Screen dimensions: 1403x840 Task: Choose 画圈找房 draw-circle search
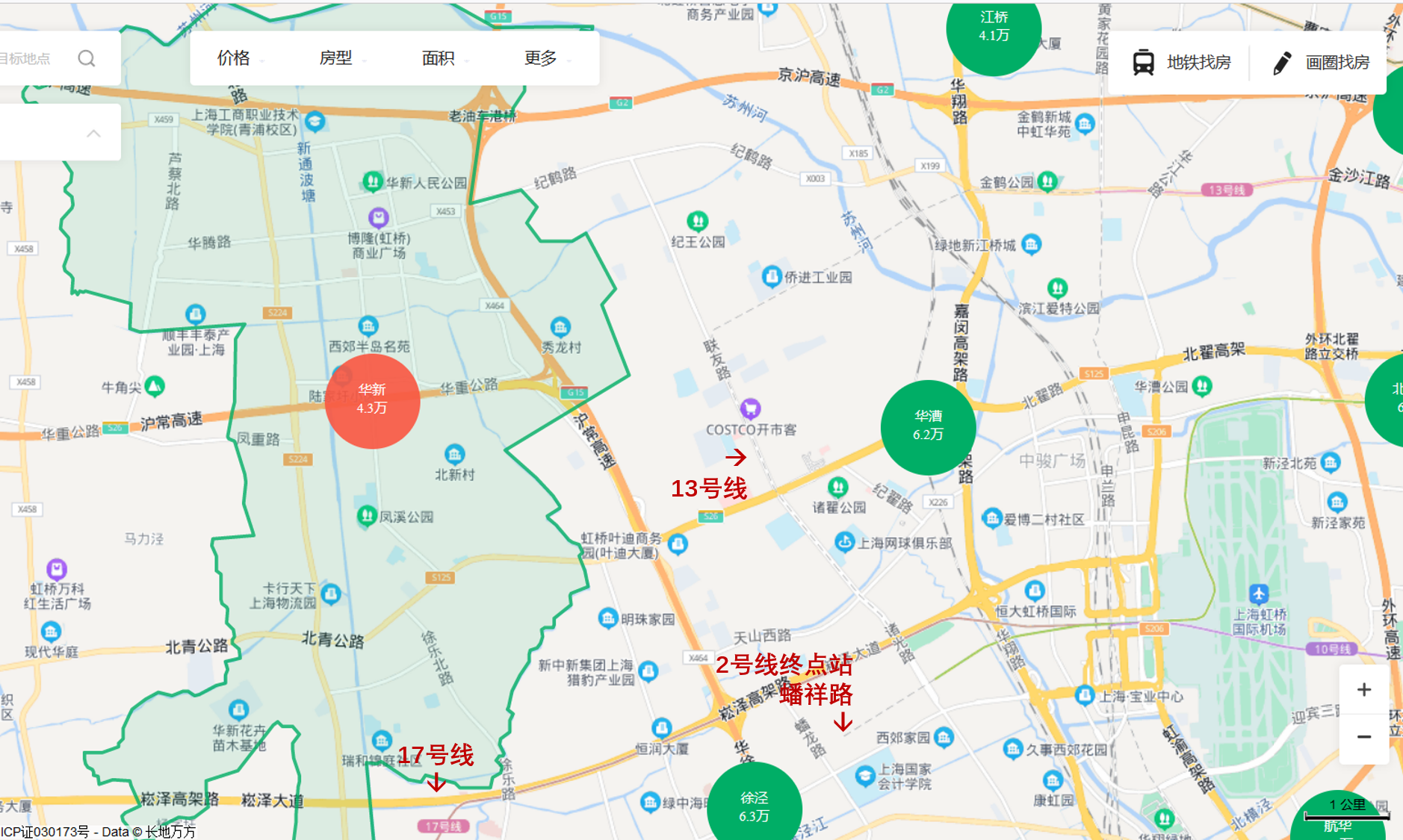click(x=1321, y=63)
